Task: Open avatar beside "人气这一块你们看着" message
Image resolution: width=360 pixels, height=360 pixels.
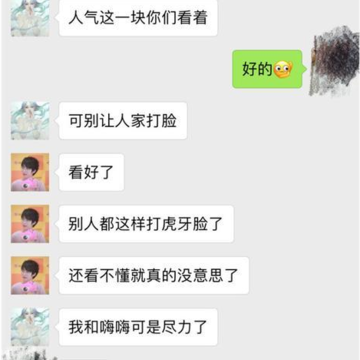Action: (x=30, y=18)
